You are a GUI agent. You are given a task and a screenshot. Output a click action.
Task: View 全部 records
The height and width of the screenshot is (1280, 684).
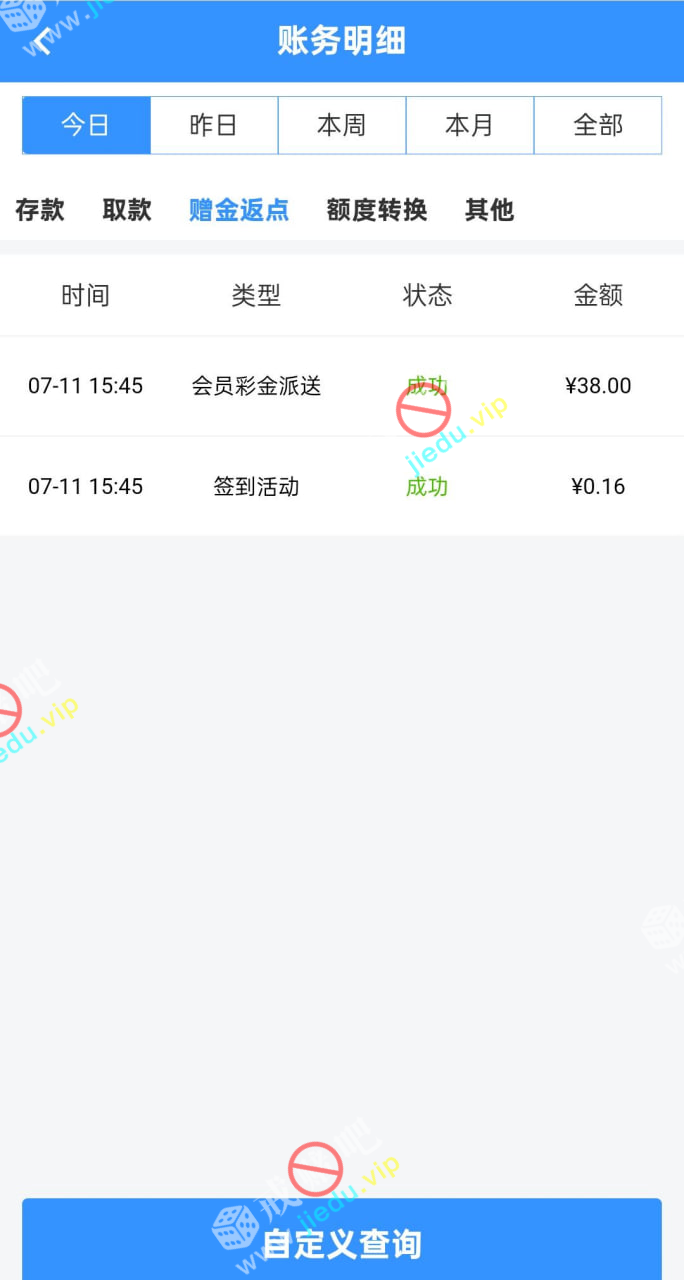(x=598, y=125)
